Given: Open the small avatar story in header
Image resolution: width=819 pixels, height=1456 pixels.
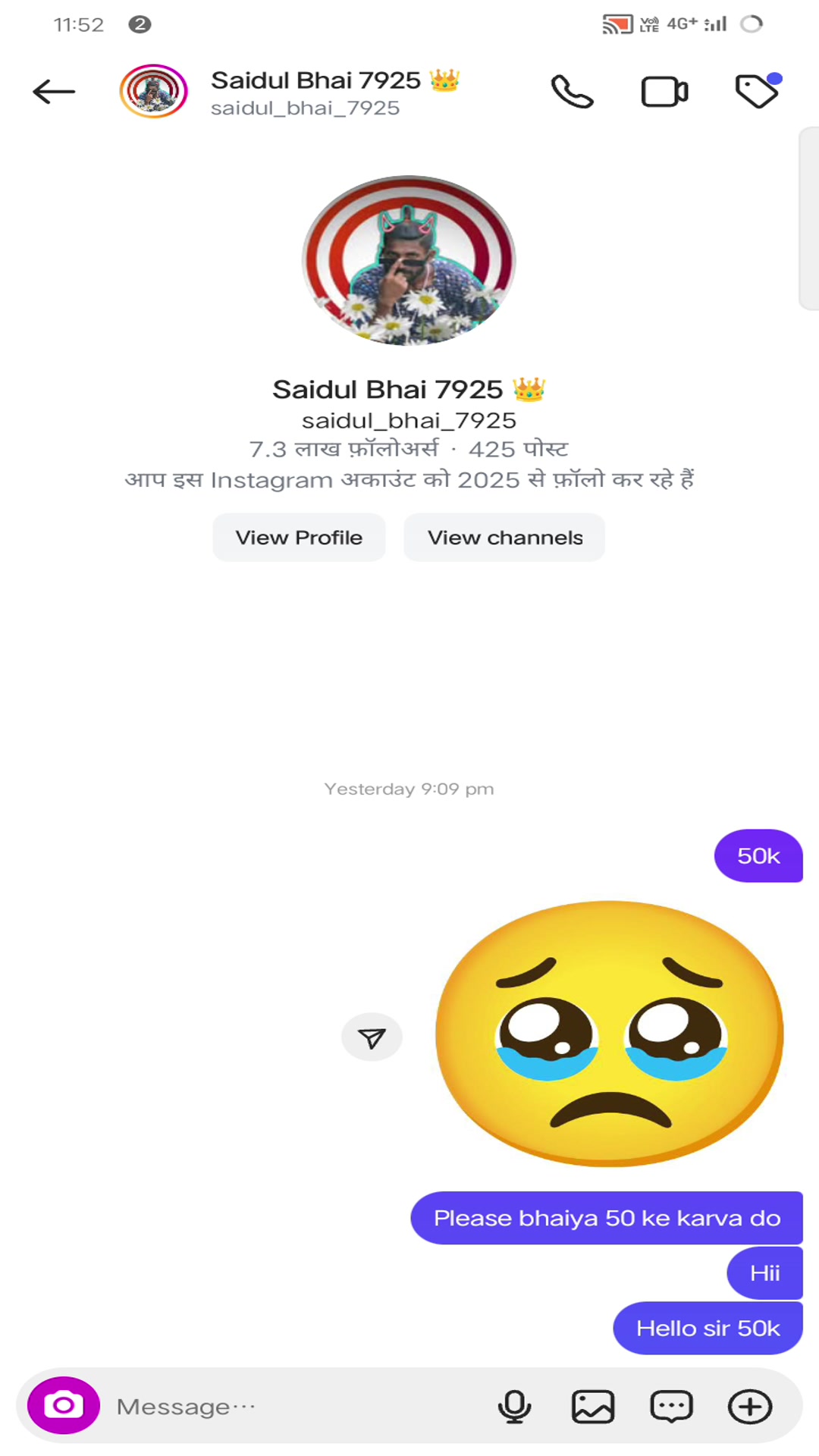Looking at the screenshot, I should click(154, 92).
